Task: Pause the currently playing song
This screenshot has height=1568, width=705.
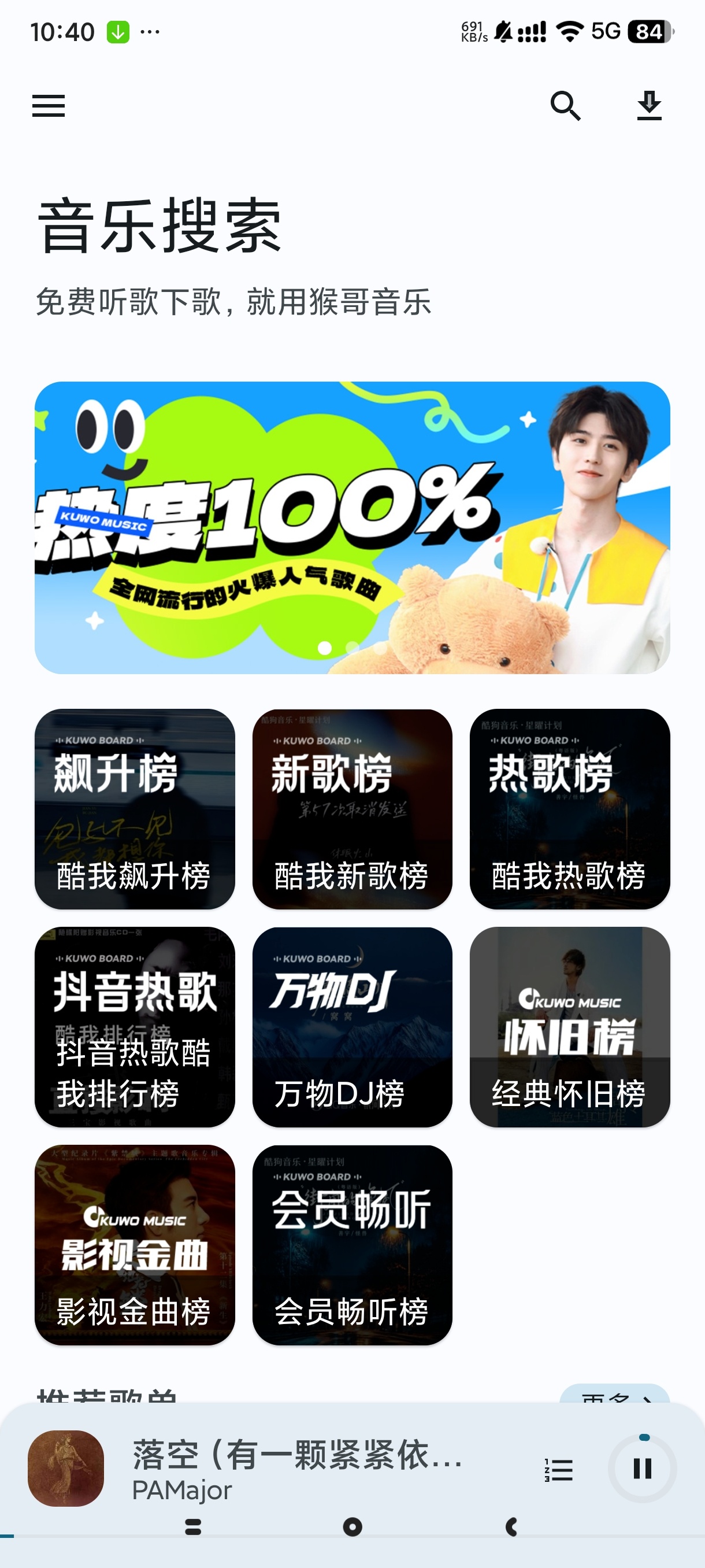Action: (x=642, y=1468)
